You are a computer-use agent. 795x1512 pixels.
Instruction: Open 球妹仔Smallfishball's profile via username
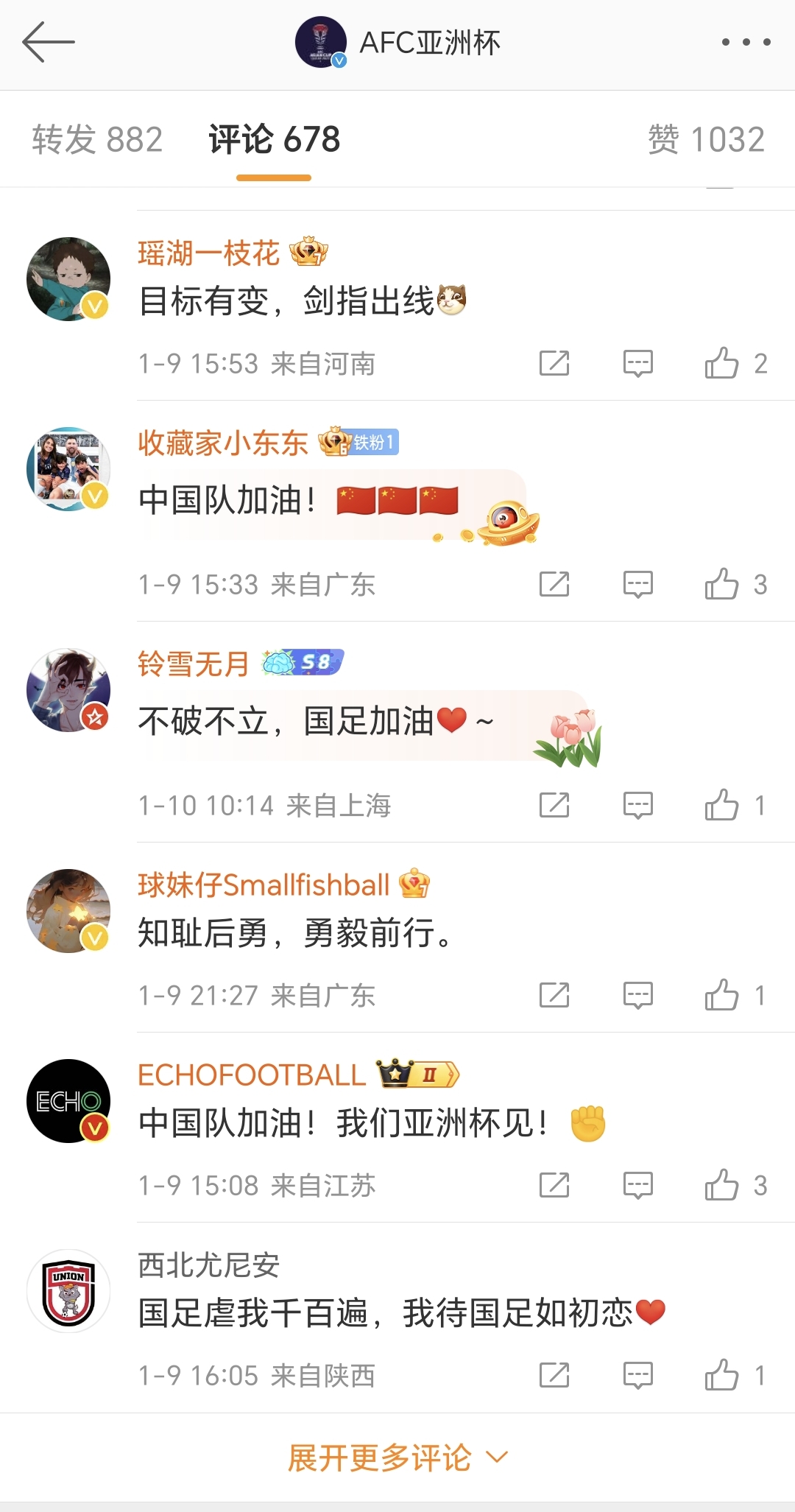[263, 885]
